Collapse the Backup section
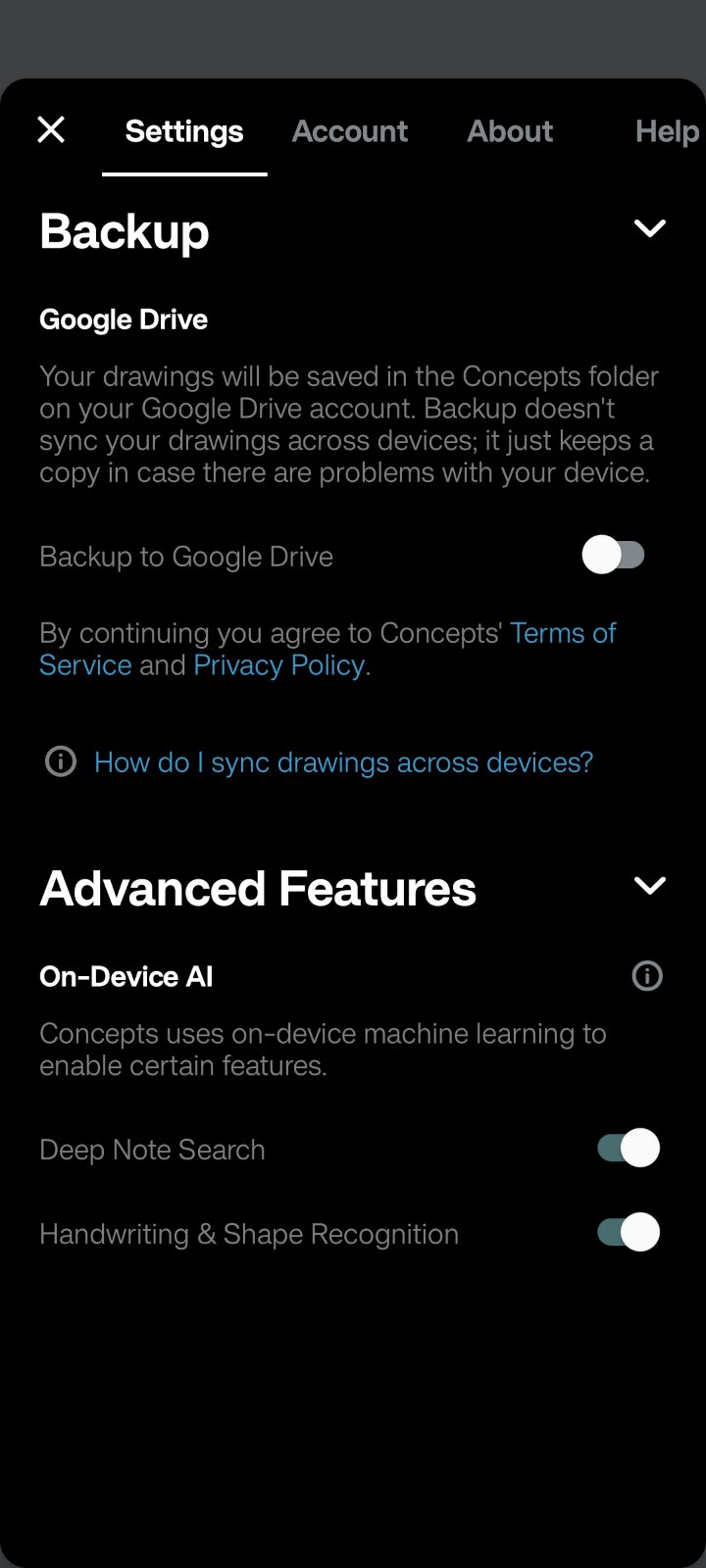Screen dimensions: 706x1568 [x=649, y=229]
